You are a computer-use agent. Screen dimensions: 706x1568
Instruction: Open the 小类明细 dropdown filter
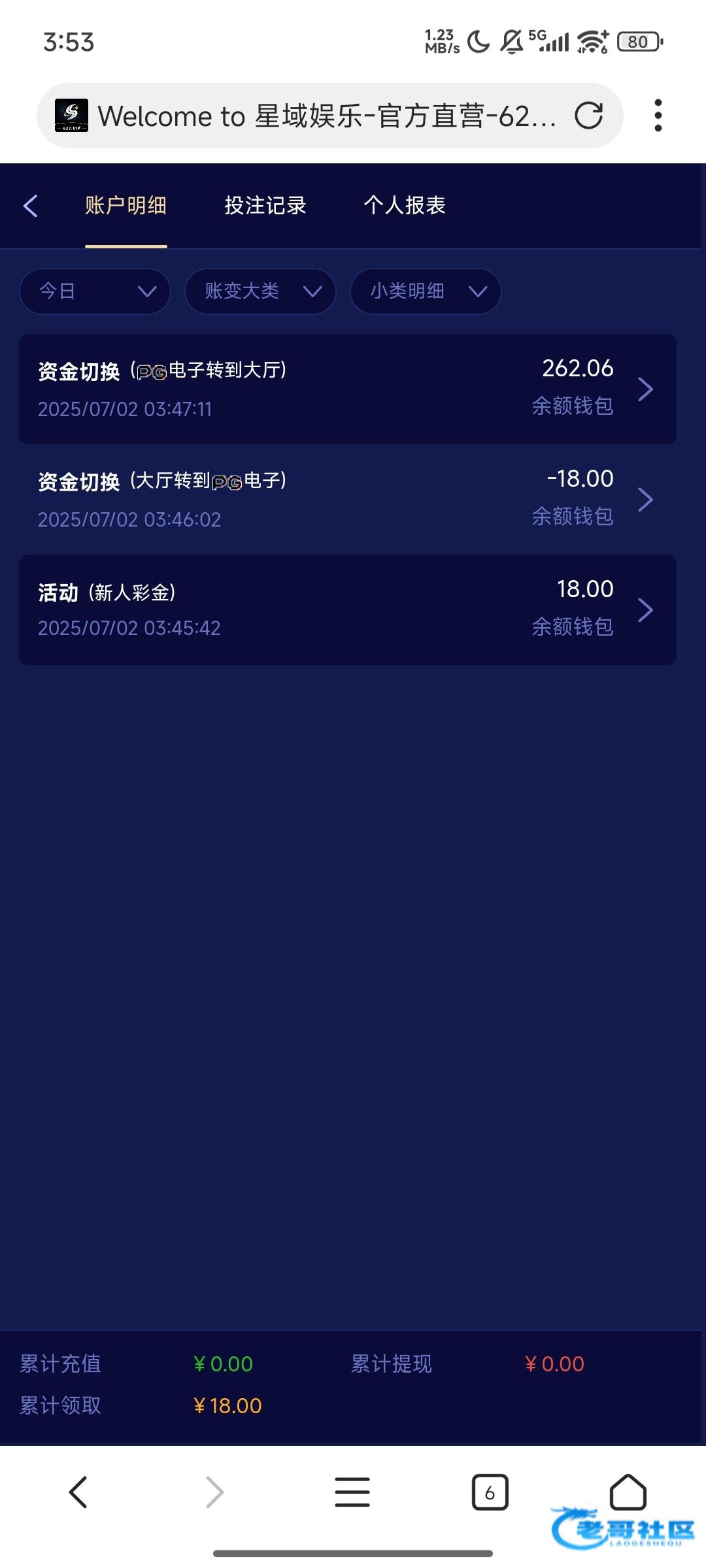click(426, 291)
